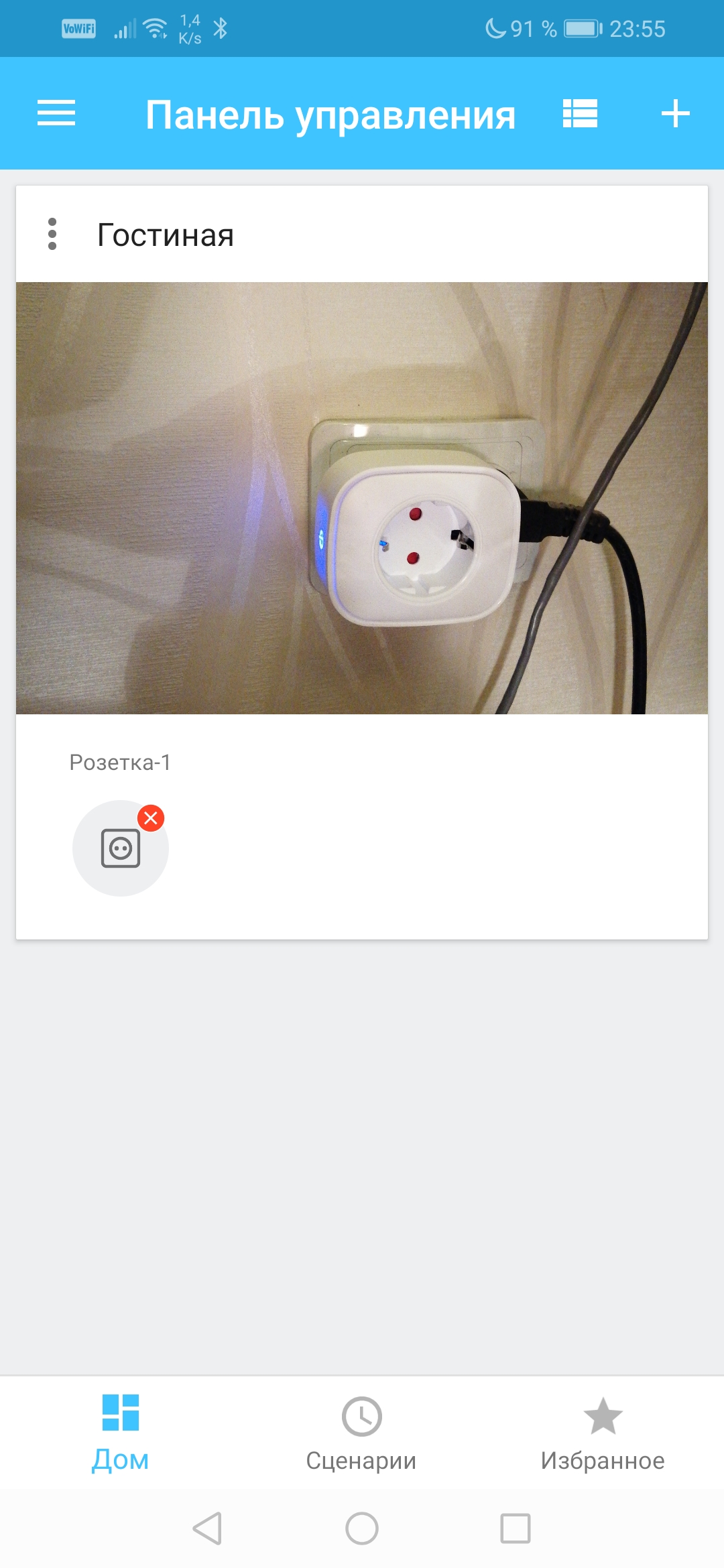The height and width of the screenshot is (1568, 724).
Task: Open the hamburger navigation drawer
Action: click(x=56, y=113)
